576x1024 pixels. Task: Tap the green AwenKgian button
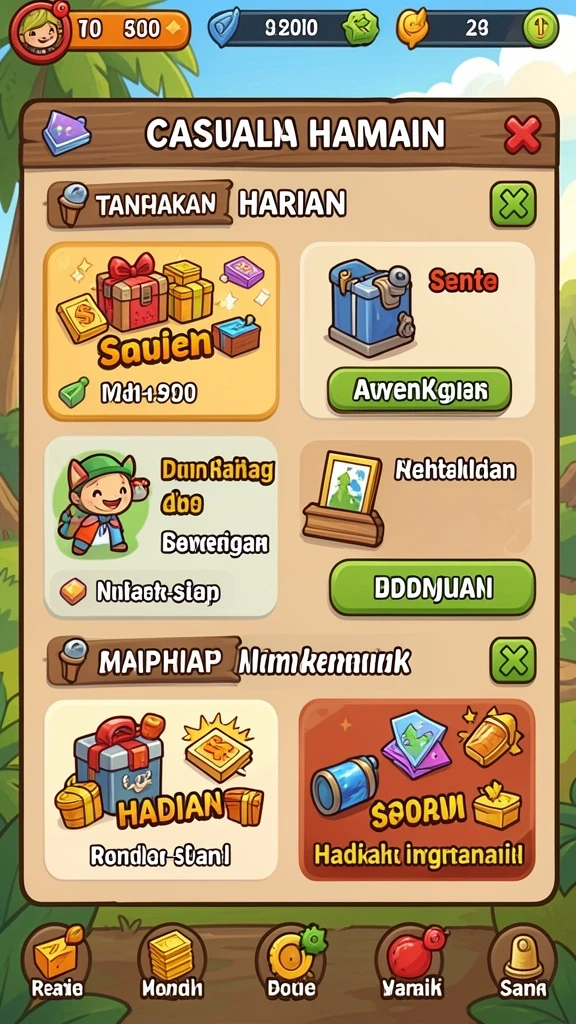tap(419, 391)
